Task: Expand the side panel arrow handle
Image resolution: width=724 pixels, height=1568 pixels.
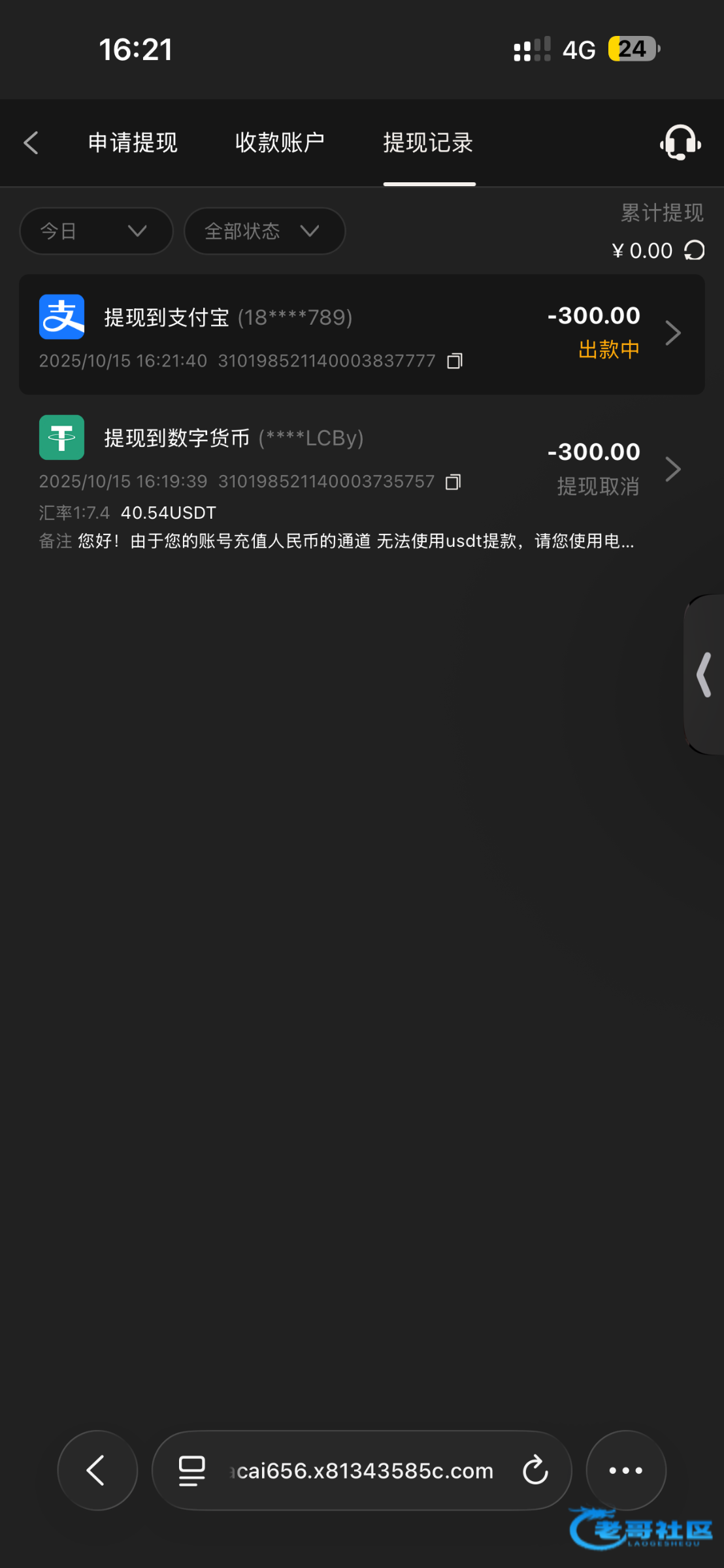Action: click(704, 674)
